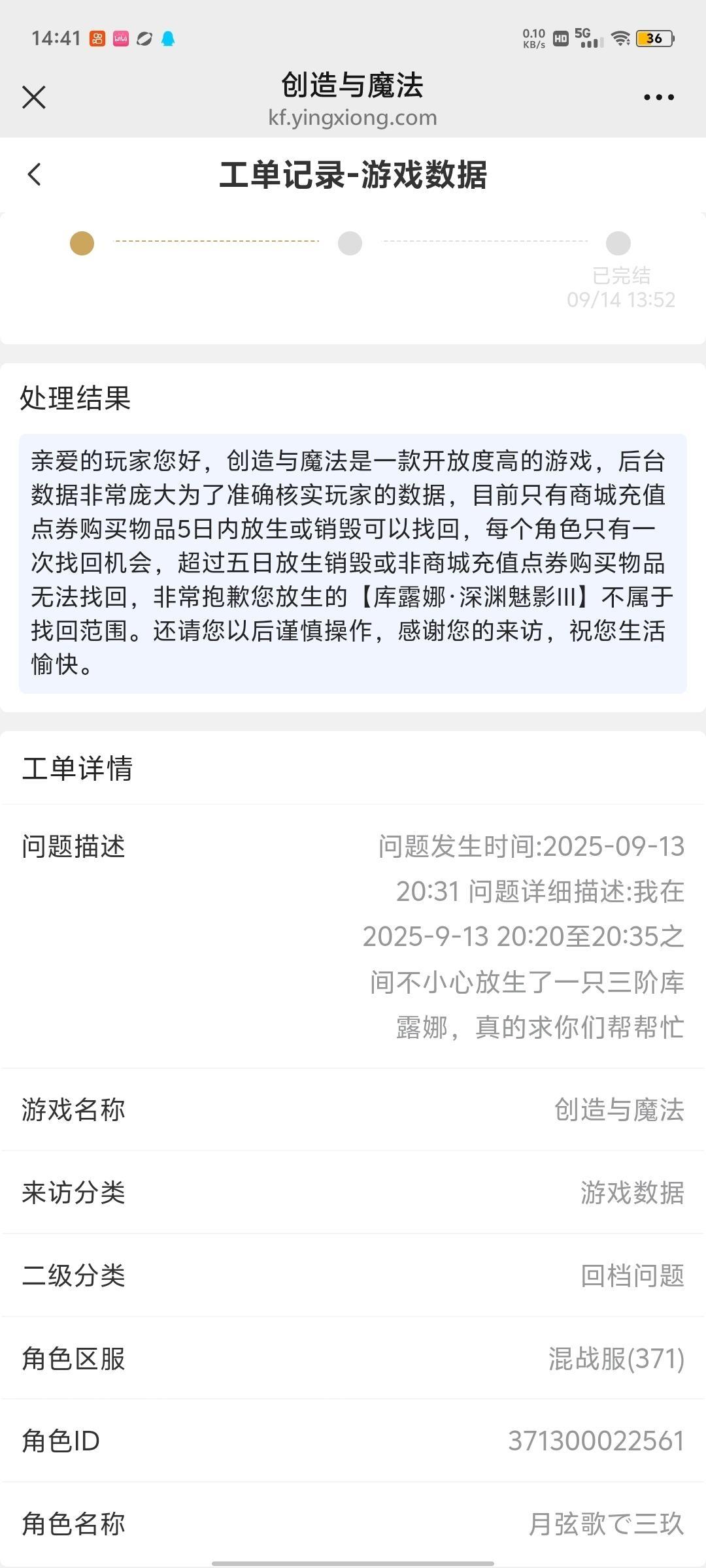The width and height of the screenshot is (706, 1568).
Task: Tap the 创造与魔法 page title
Action: tap(352, 86)
